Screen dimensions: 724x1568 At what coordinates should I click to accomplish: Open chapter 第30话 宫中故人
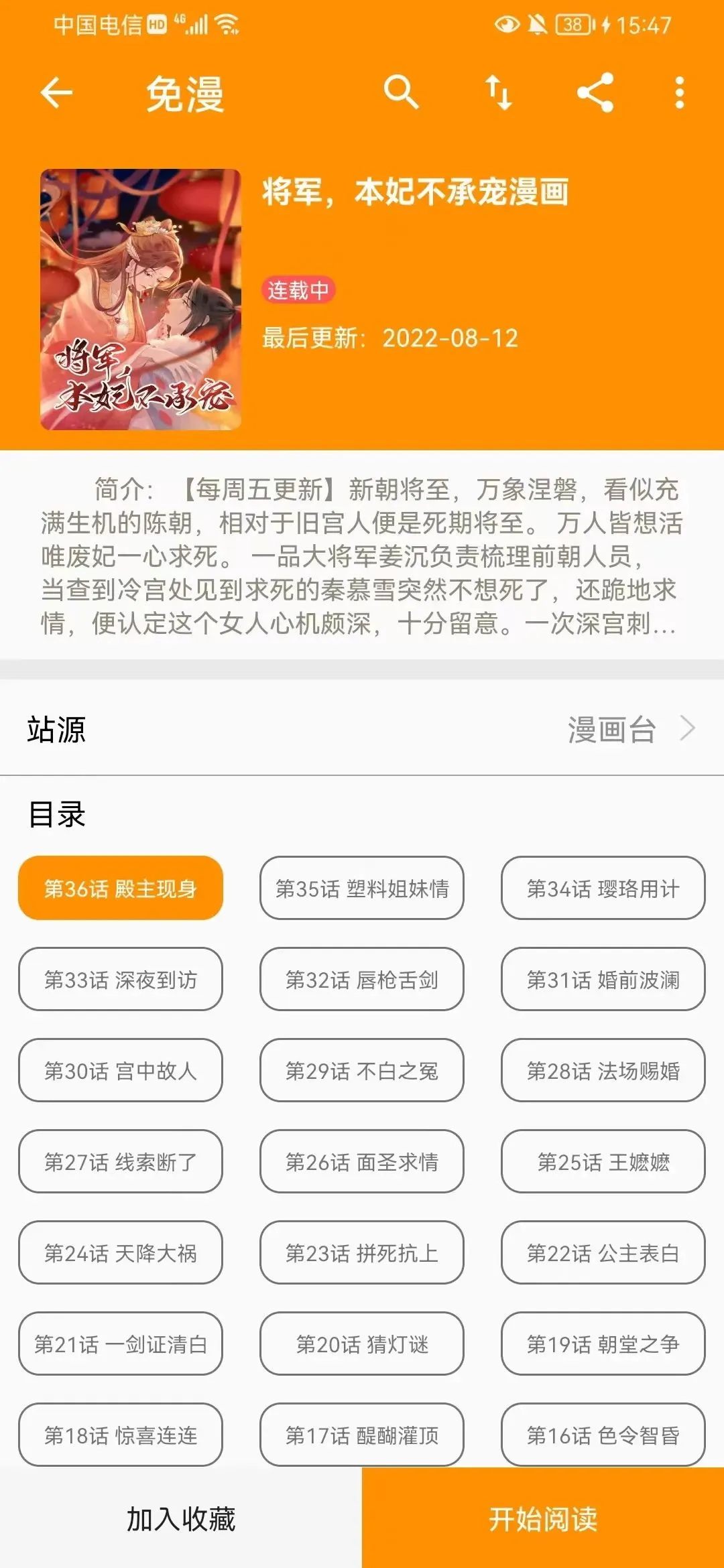pos(121,1070)
